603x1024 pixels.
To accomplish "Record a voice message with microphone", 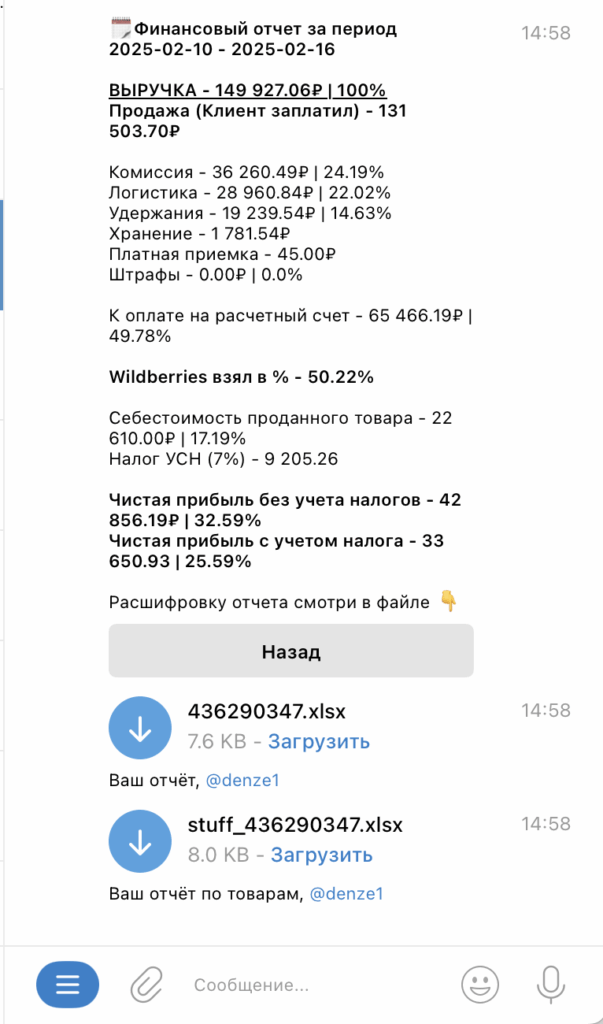I will tap(550, 985).
